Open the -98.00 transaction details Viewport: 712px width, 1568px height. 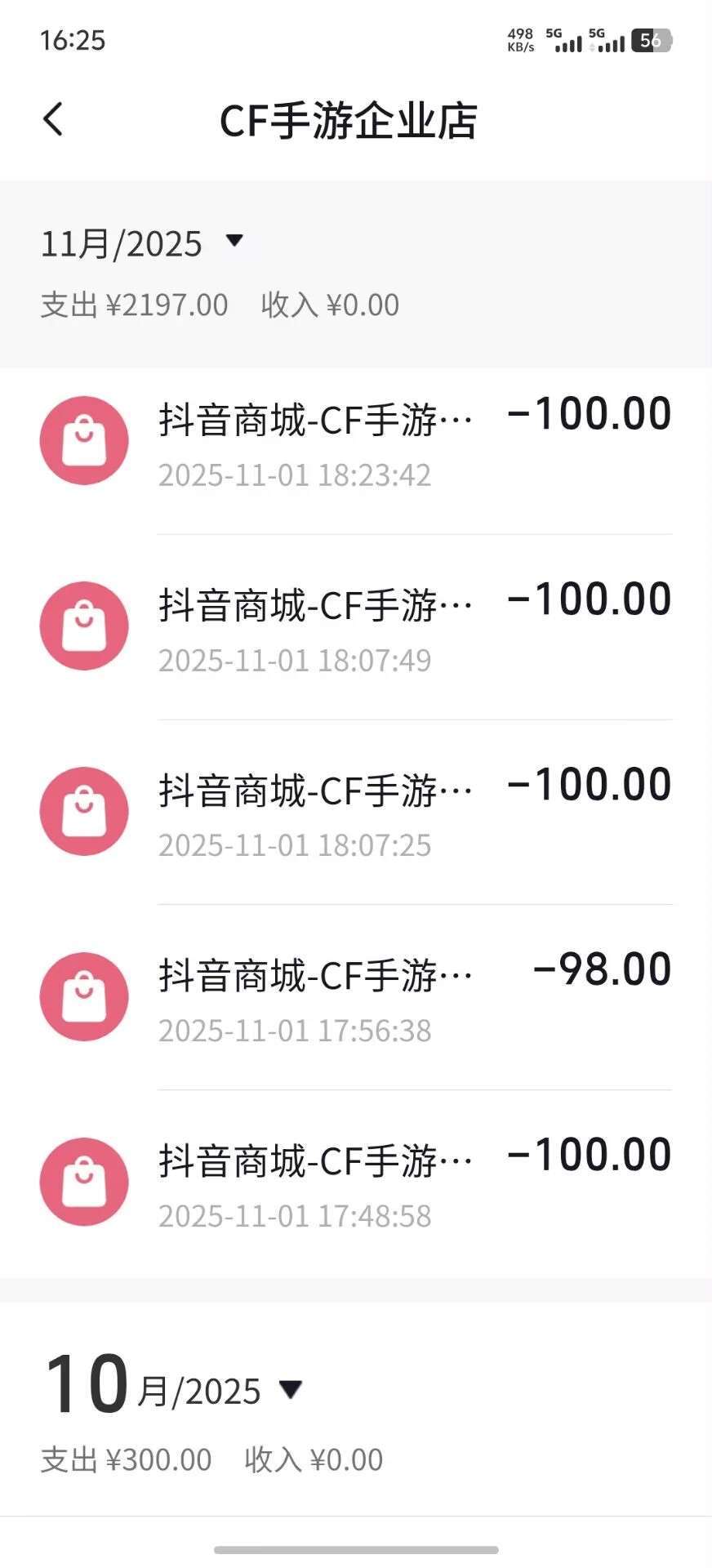[356, 996]
